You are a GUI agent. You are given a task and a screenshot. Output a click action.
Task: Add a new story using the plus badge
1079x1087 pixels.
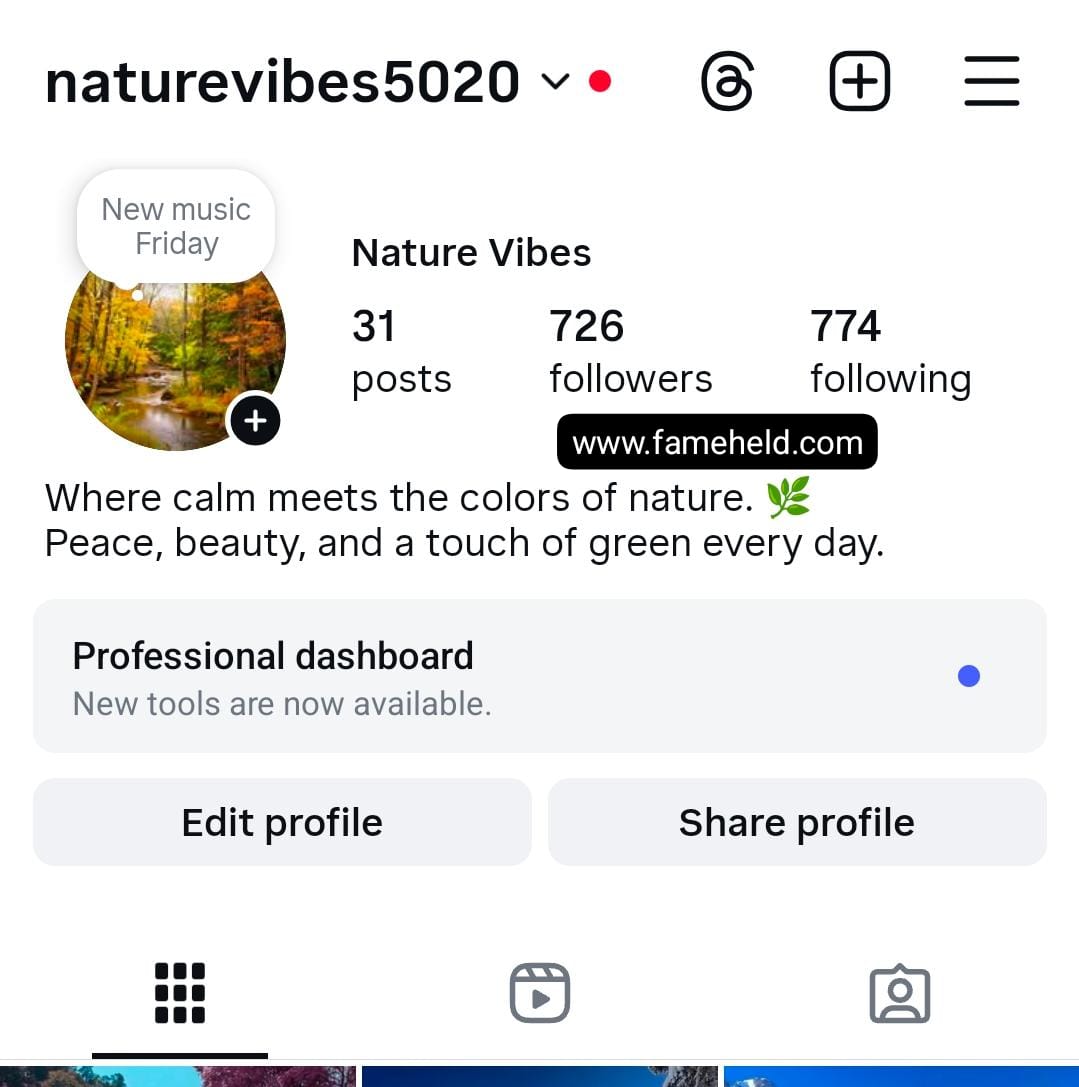(x=255, y=420)
